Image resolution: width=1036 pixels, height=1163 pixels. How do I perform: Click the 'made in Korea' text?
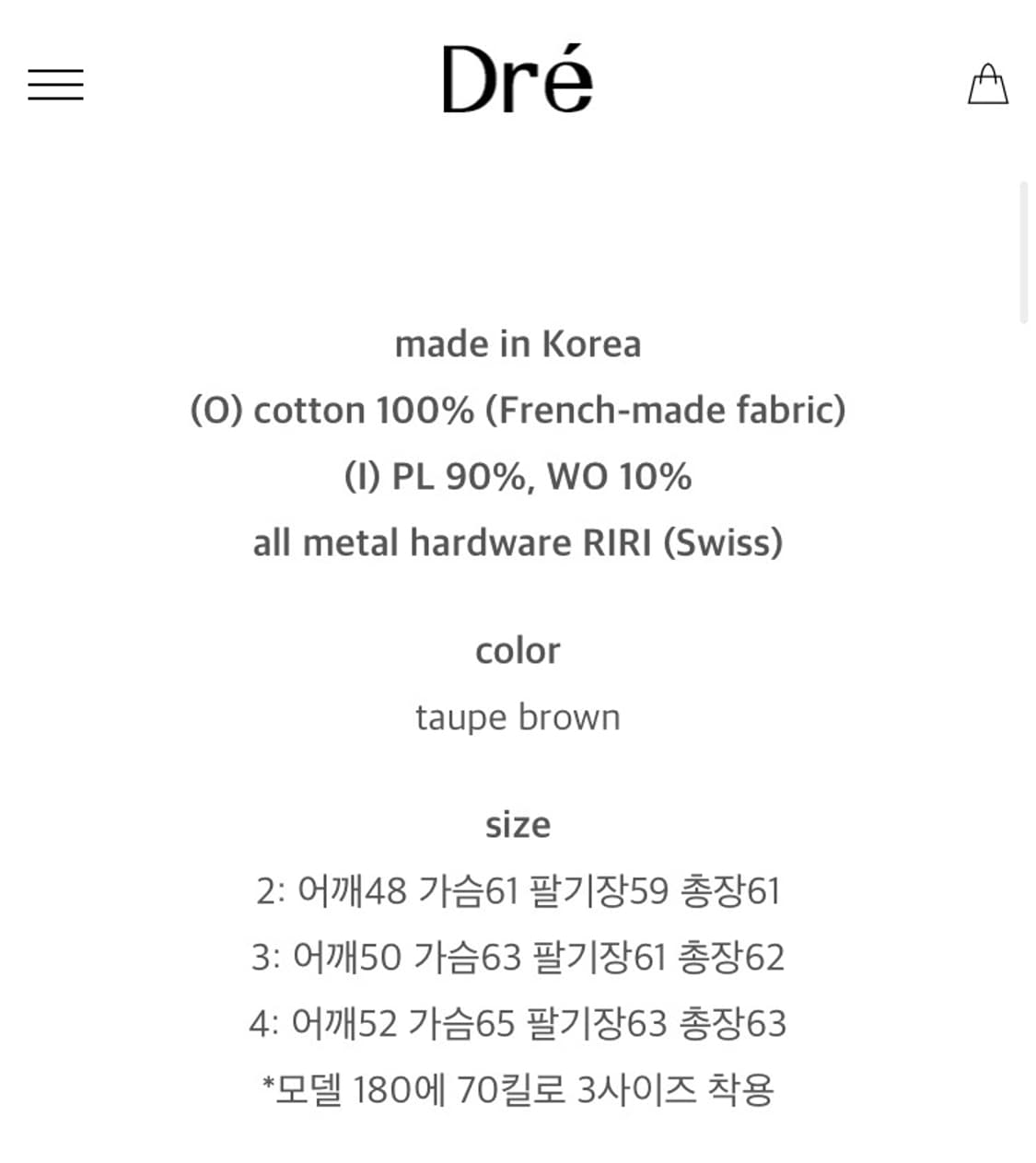tap(518, 344)
